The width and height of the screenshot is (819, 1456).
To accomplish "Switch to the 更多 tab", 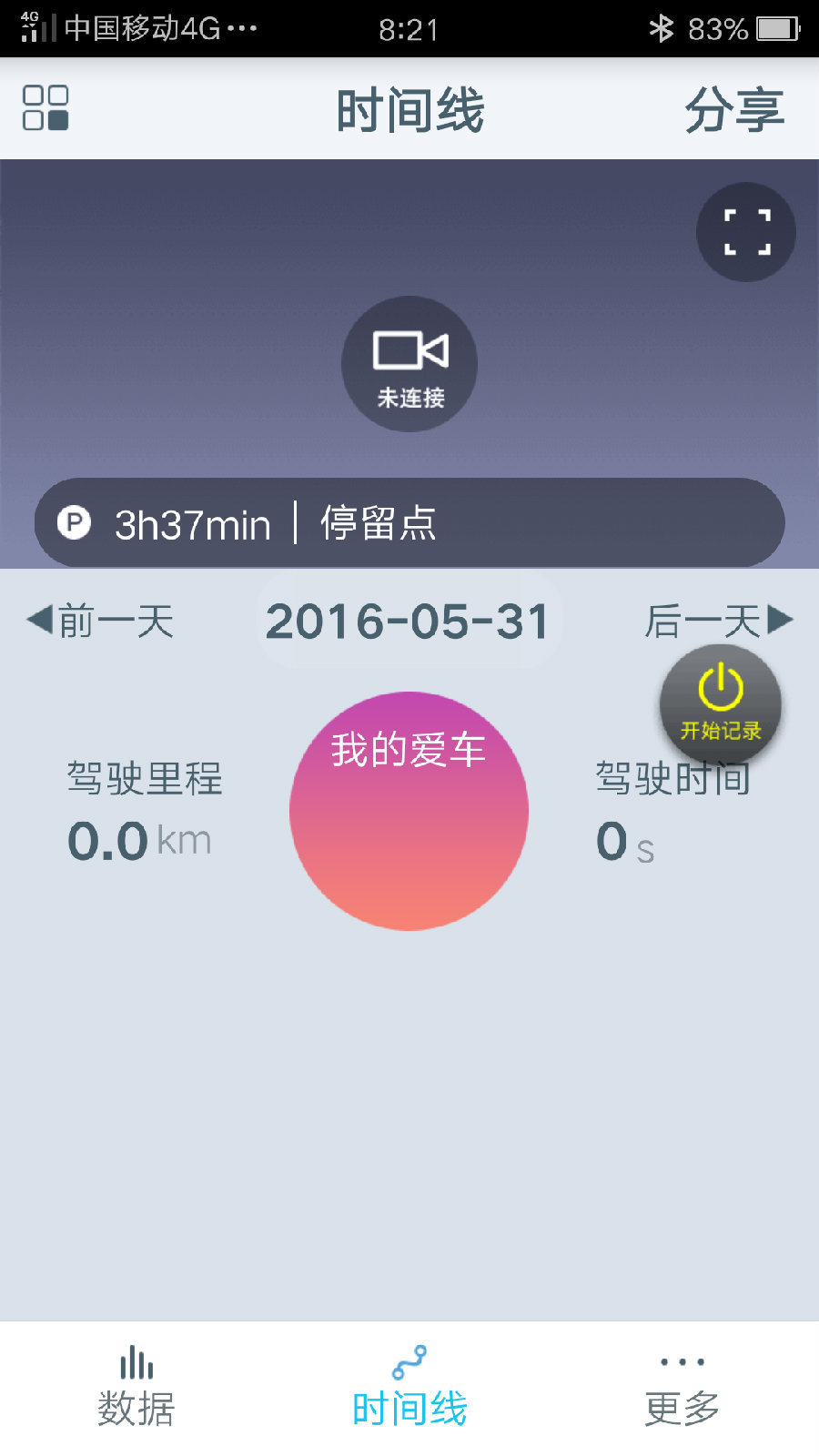I will coord(682,1388).
